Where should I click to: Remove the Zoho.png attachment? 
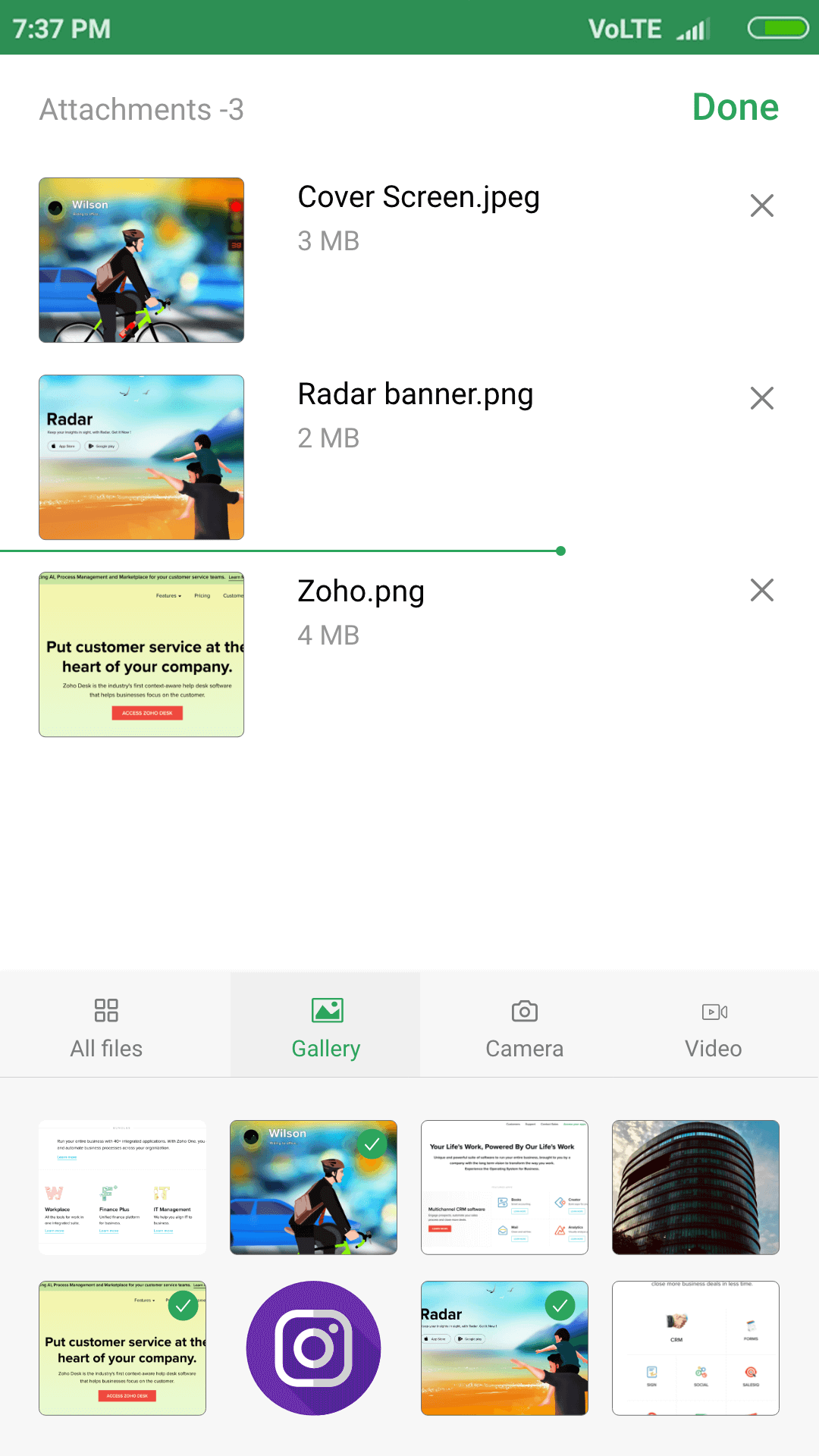761,590
